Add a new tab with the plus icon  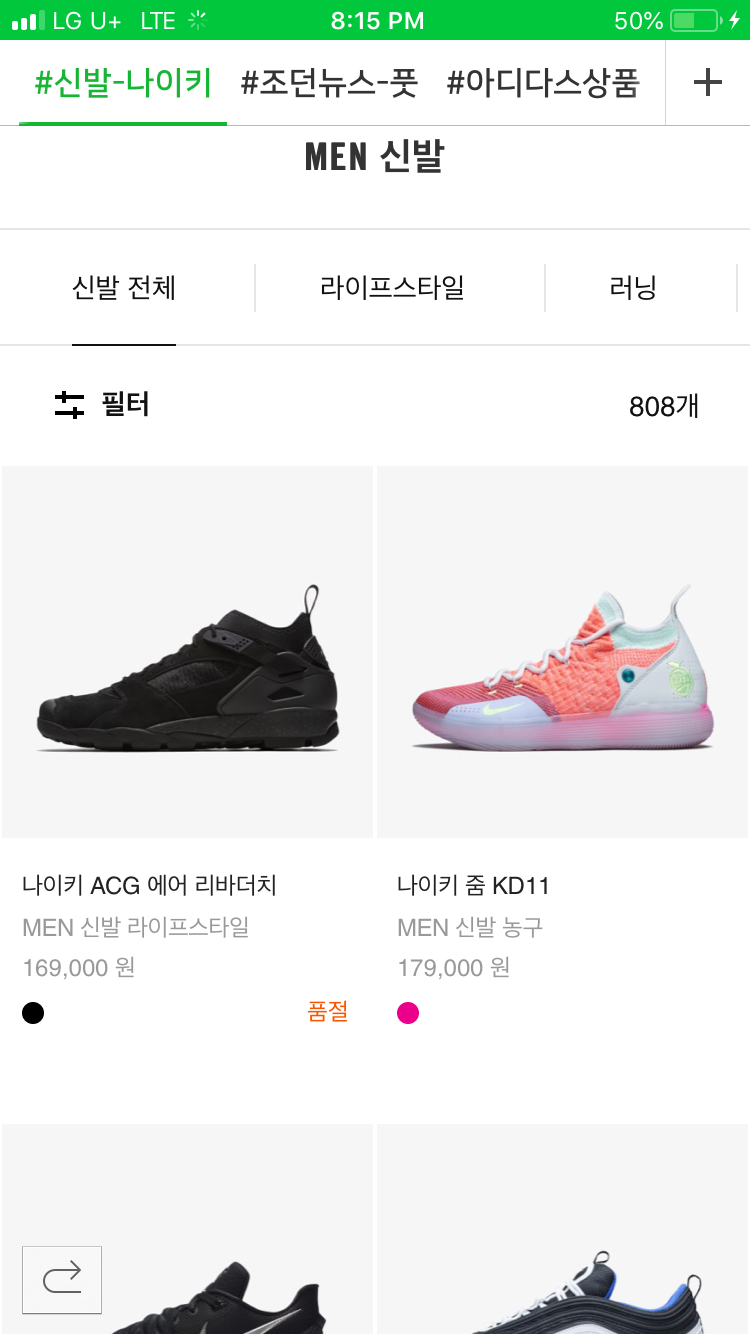click(x=707, y=83)
